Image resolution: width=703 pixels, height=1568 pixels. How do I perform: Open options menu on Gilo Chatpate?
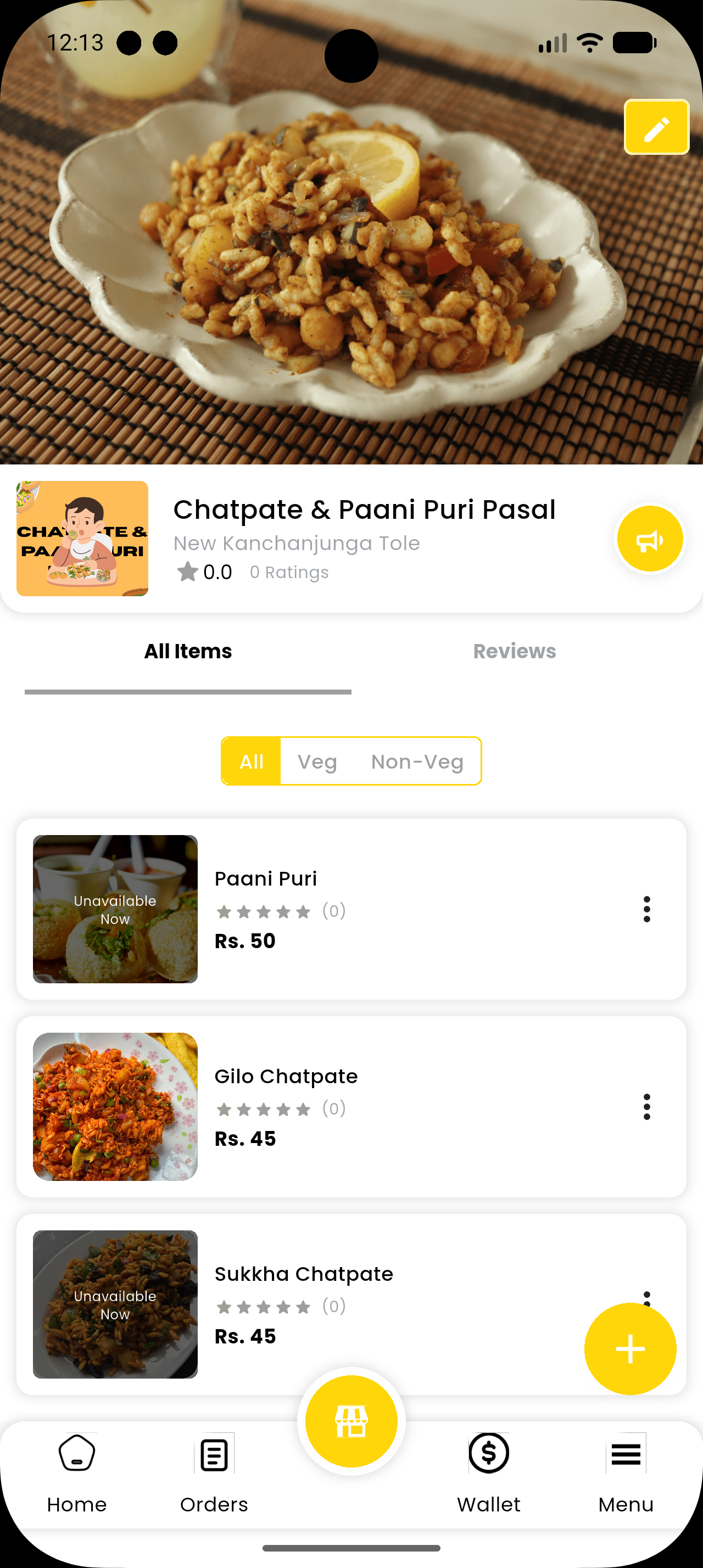646,1107
